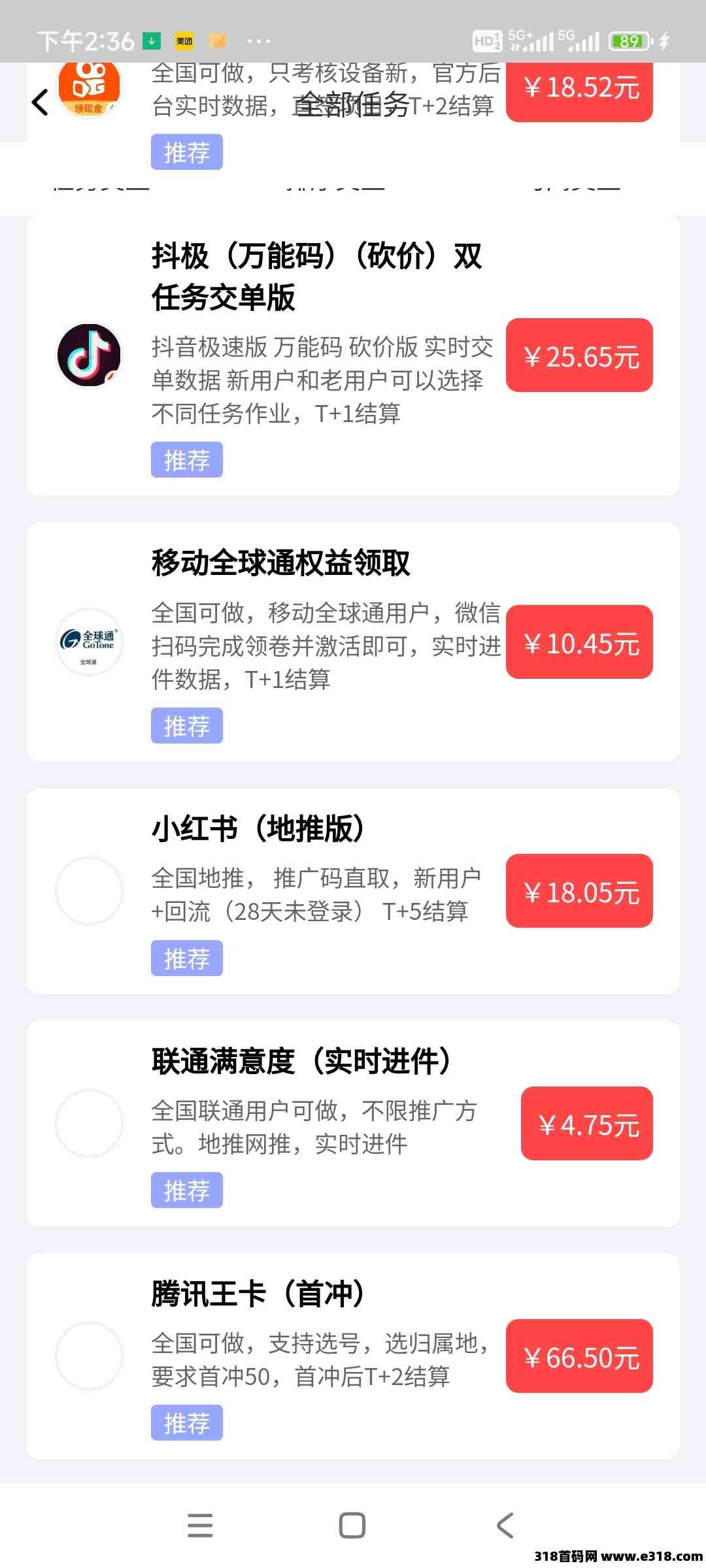The height and width of the screenshot is (1568, 706).
Task: Open the 小红书（地推版）task card
Action: [x=353, y=891]
